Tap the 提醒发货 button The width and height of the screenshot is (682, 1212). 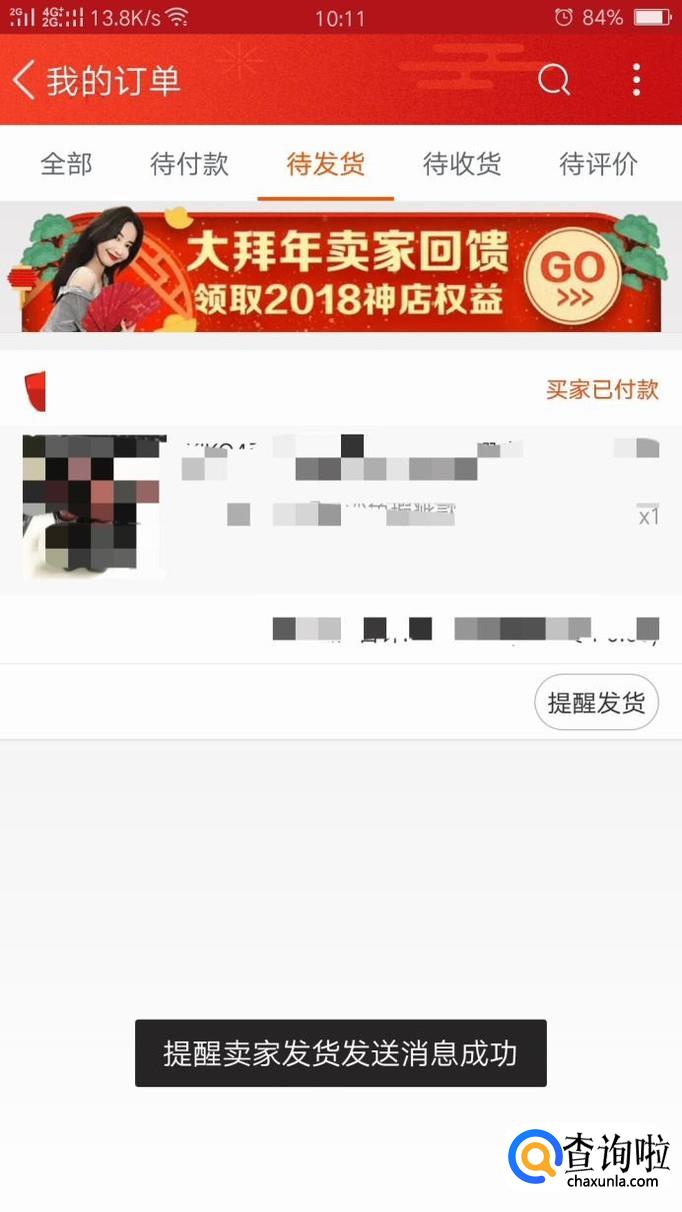point(596,702)
